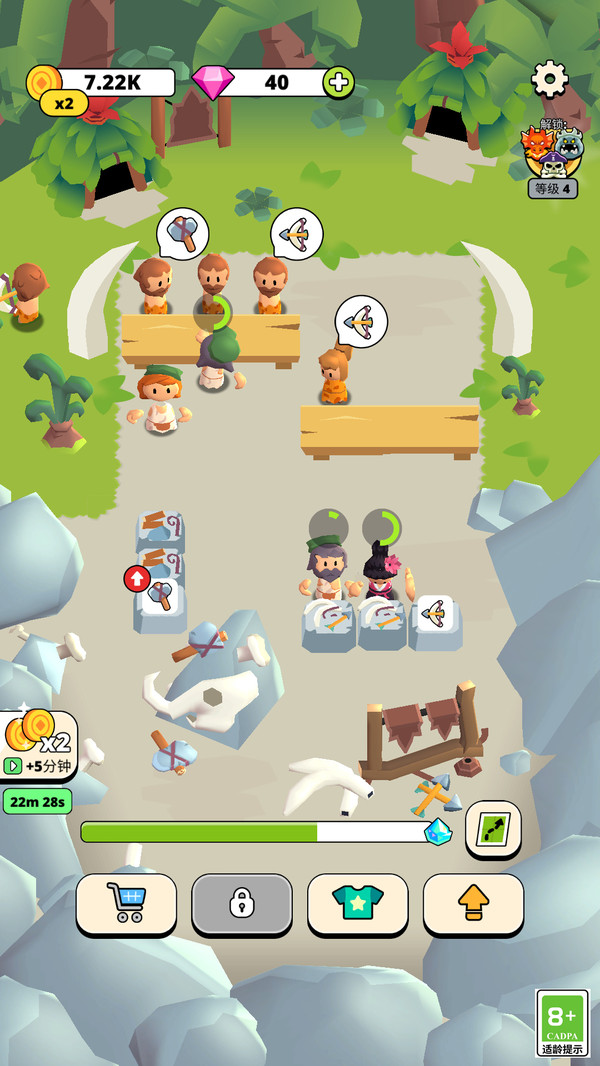This screenshot has width=600, height=1066.
Task: Tap the locked button
Action: (242, 904)
